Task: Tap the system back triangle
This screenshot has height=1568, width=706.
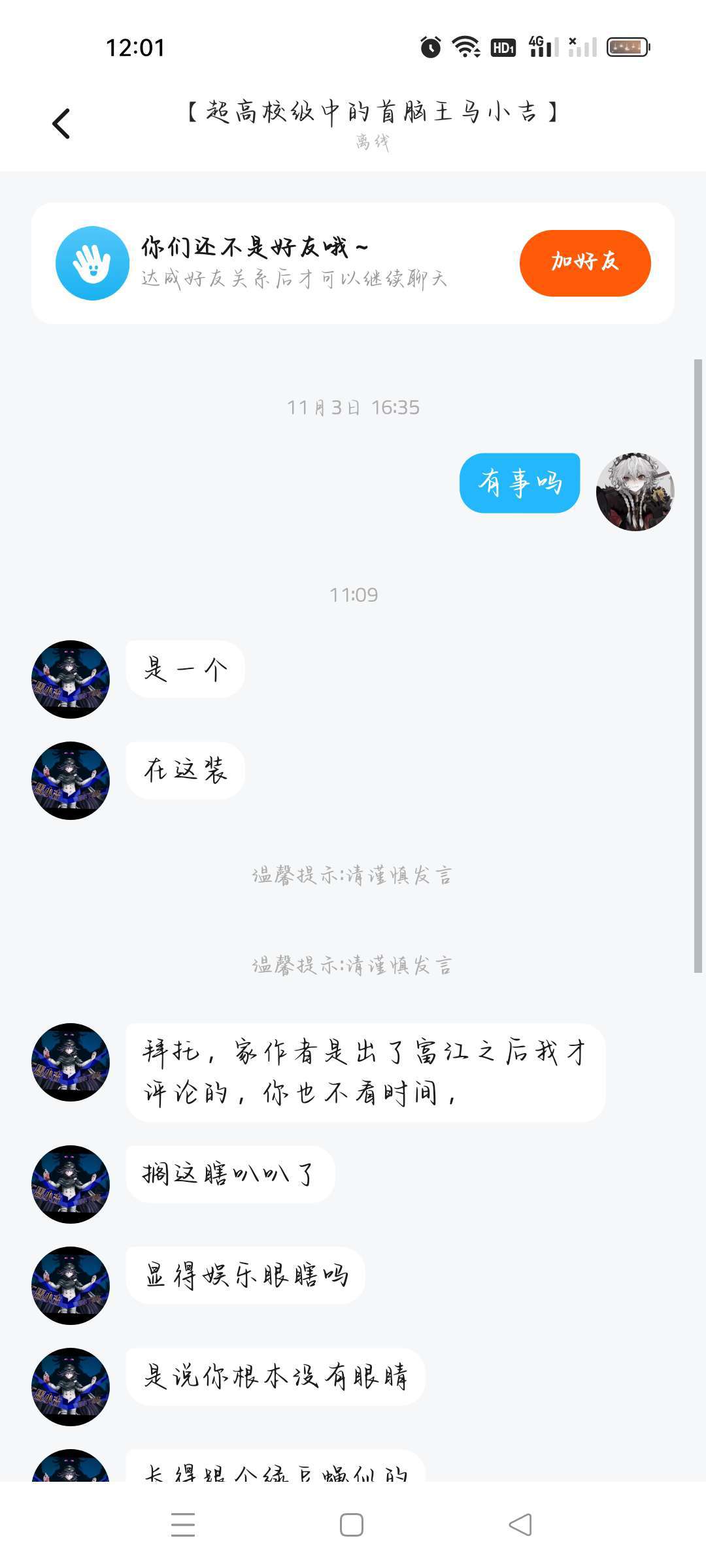Action: [520, 1524]
